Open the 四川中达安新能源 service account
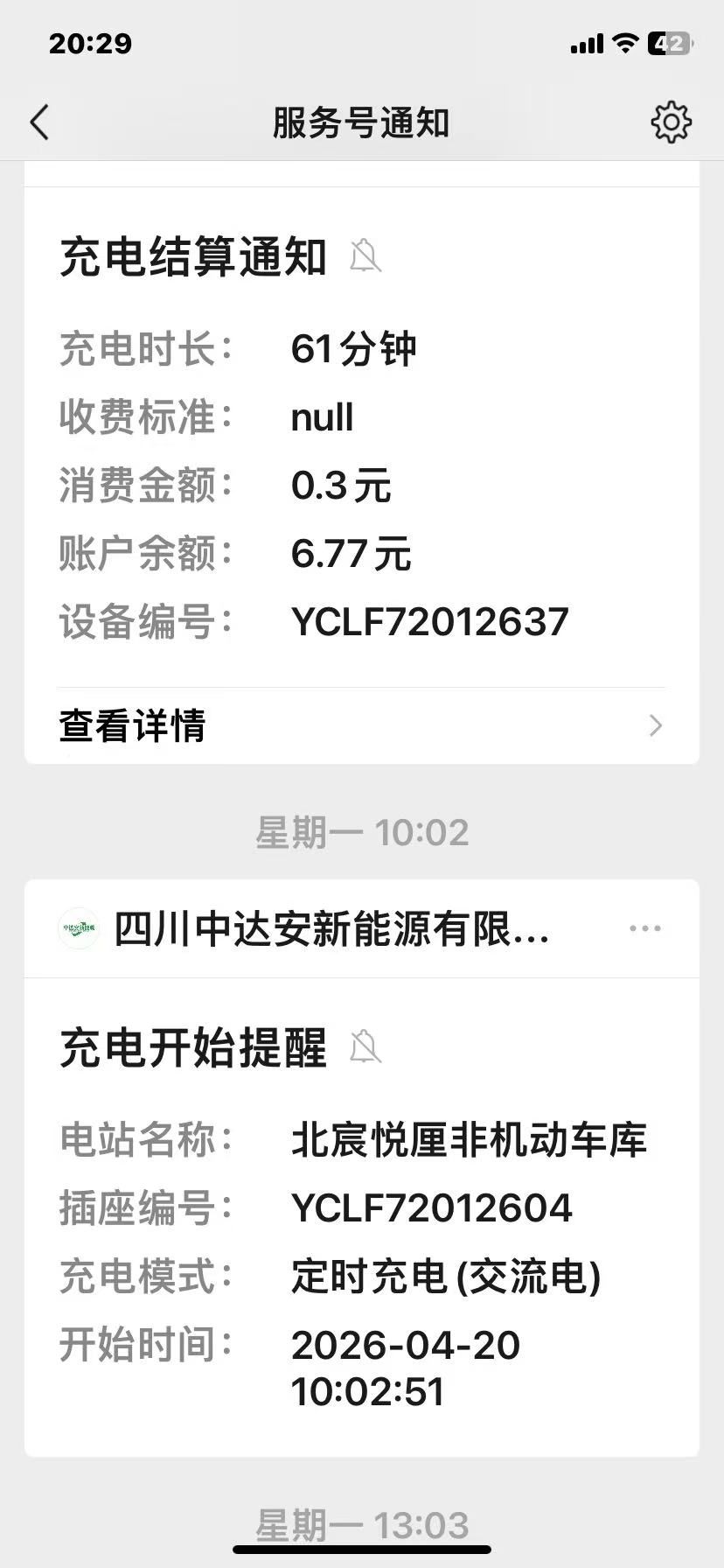The width and height of the screenshot is (724, 1568). click(x=331, y=928)
